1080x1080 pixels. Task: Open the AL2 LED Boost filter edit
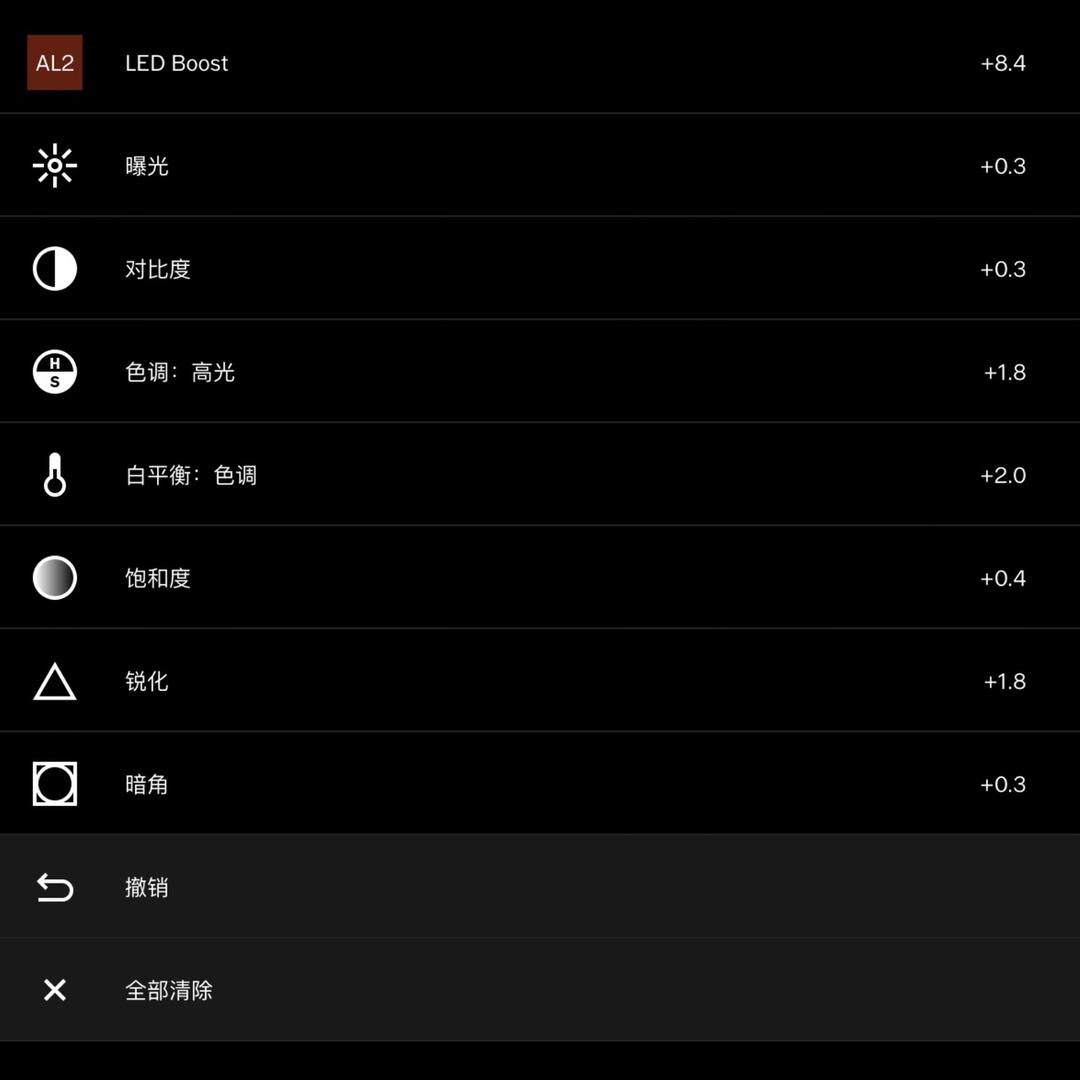click(176, 63)
